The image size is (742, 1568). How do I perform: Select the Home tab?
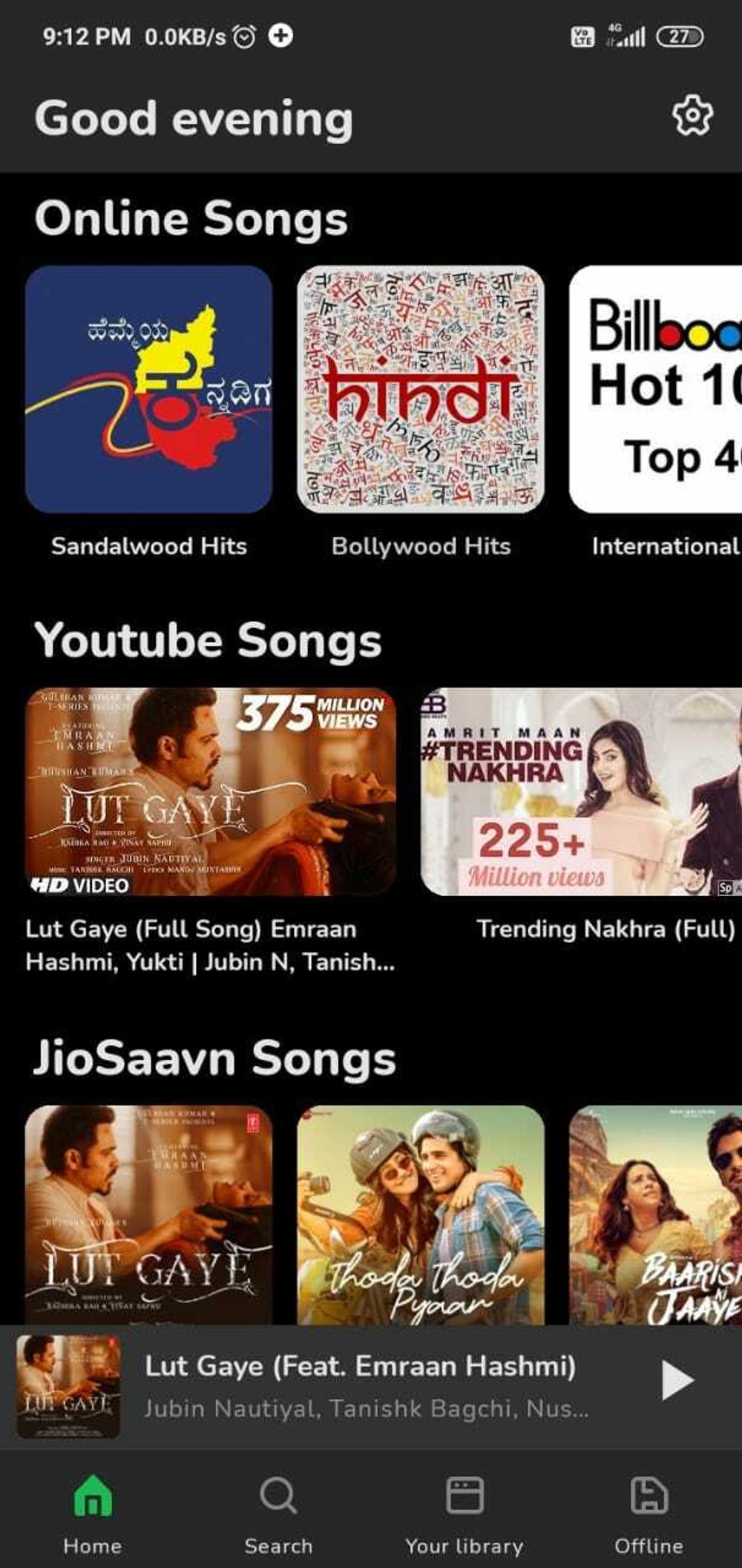pyautogui.click(x=93, y=1515)
